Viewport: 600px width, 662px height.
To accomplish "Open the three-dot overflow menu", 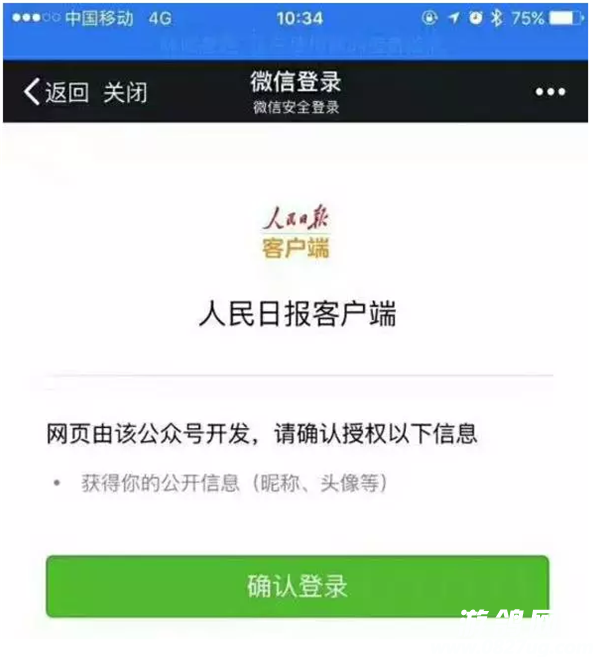I will [x=550, y=93].
